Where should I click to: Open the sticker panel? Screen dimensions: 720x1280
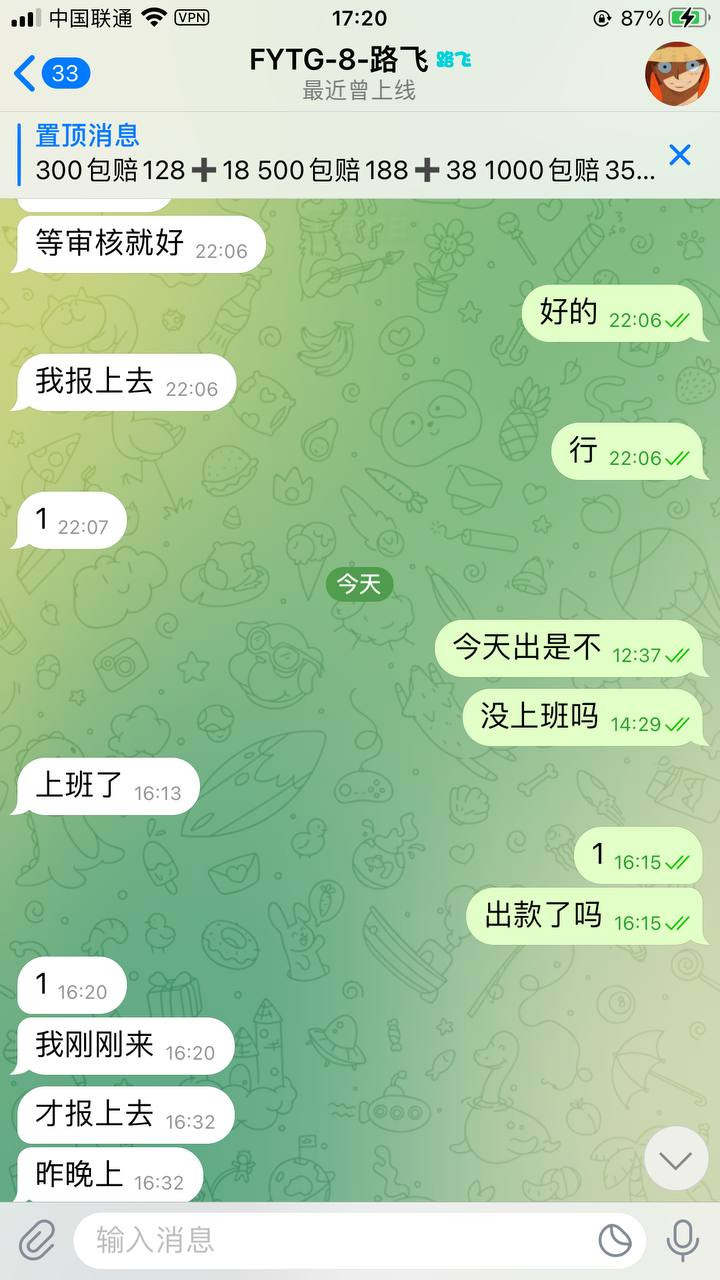(615, 1241)
